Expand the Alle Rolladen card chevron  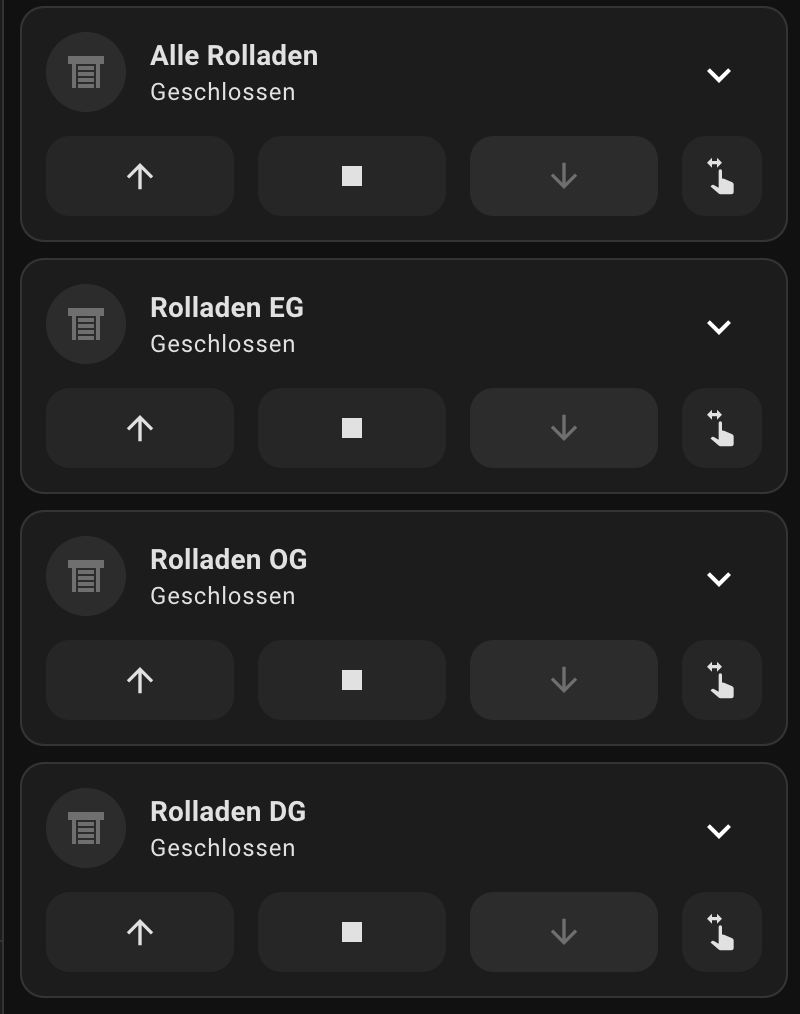click(x=719, y=75)
